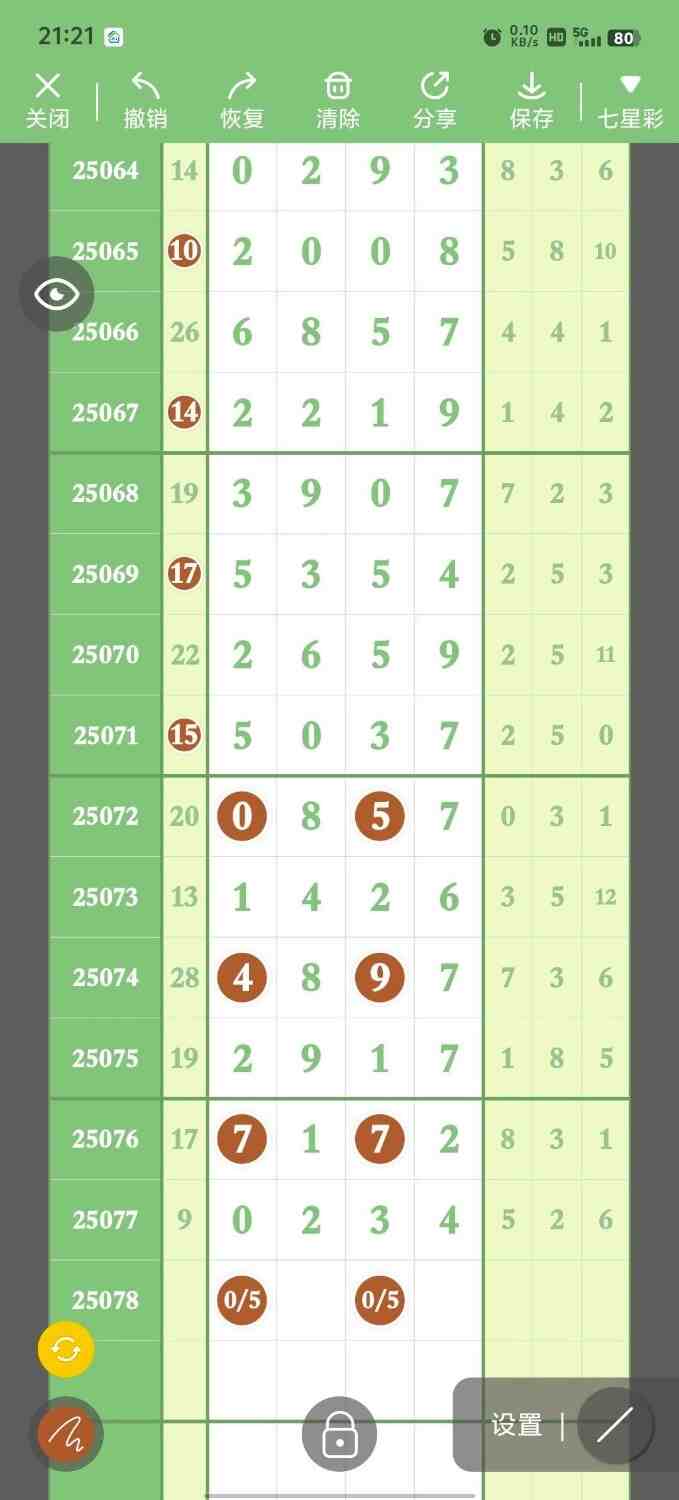
Task: Close the chart editor
Action: point(47,100)
